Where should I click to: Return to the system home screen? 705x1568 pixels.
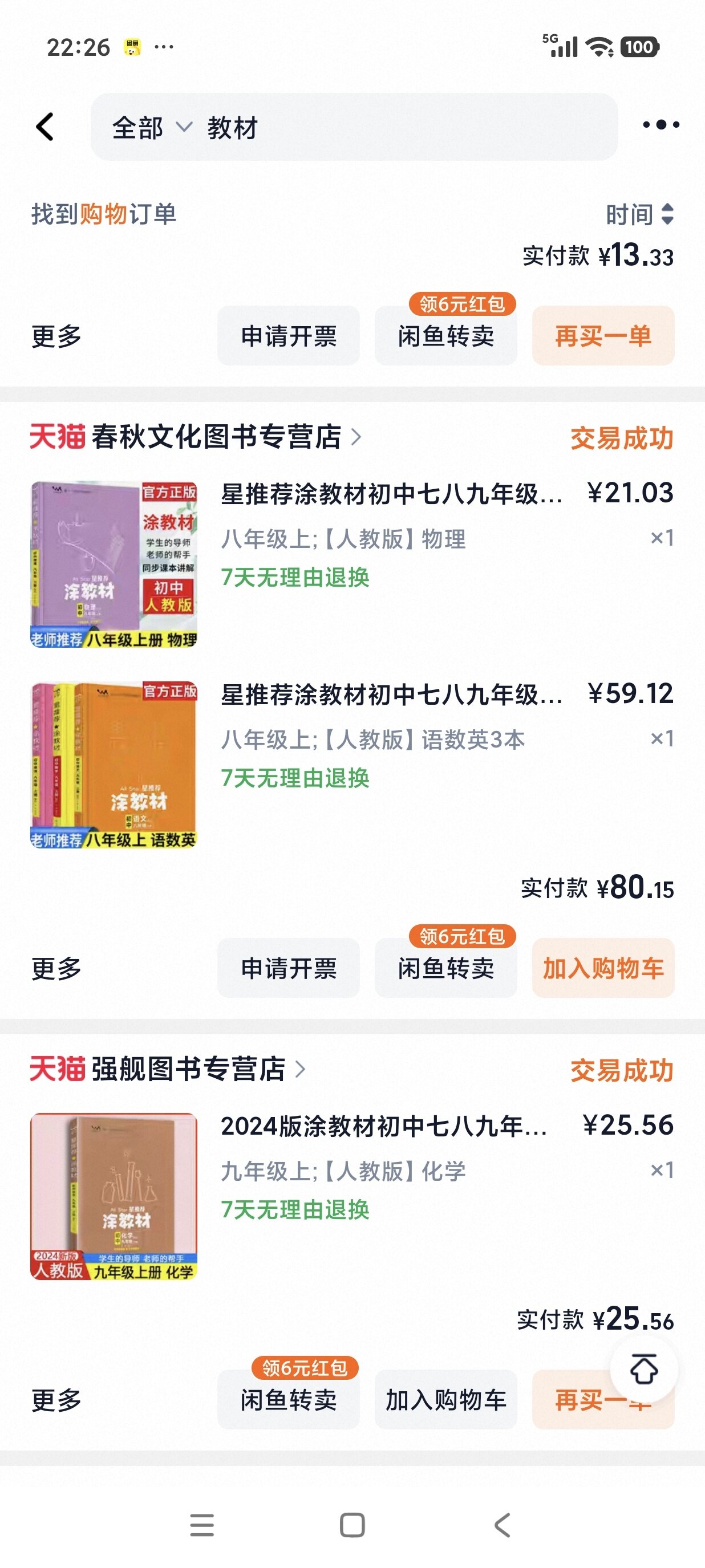pos(352,1525)
